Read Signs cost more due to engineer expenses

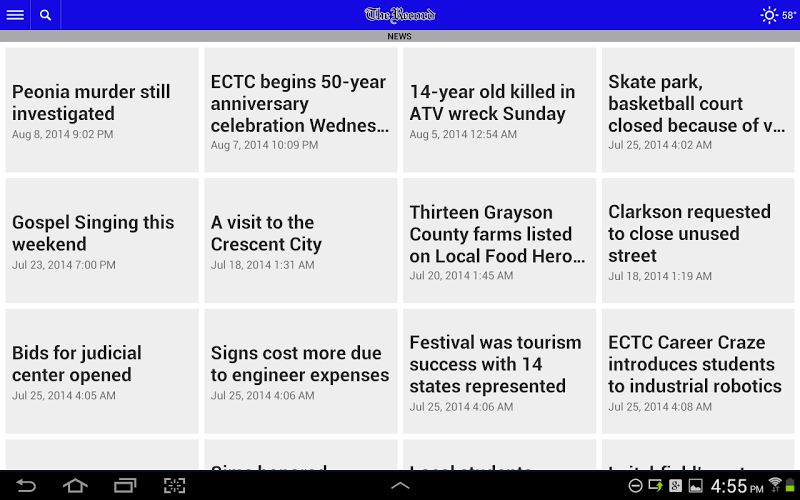click(300, 371)
